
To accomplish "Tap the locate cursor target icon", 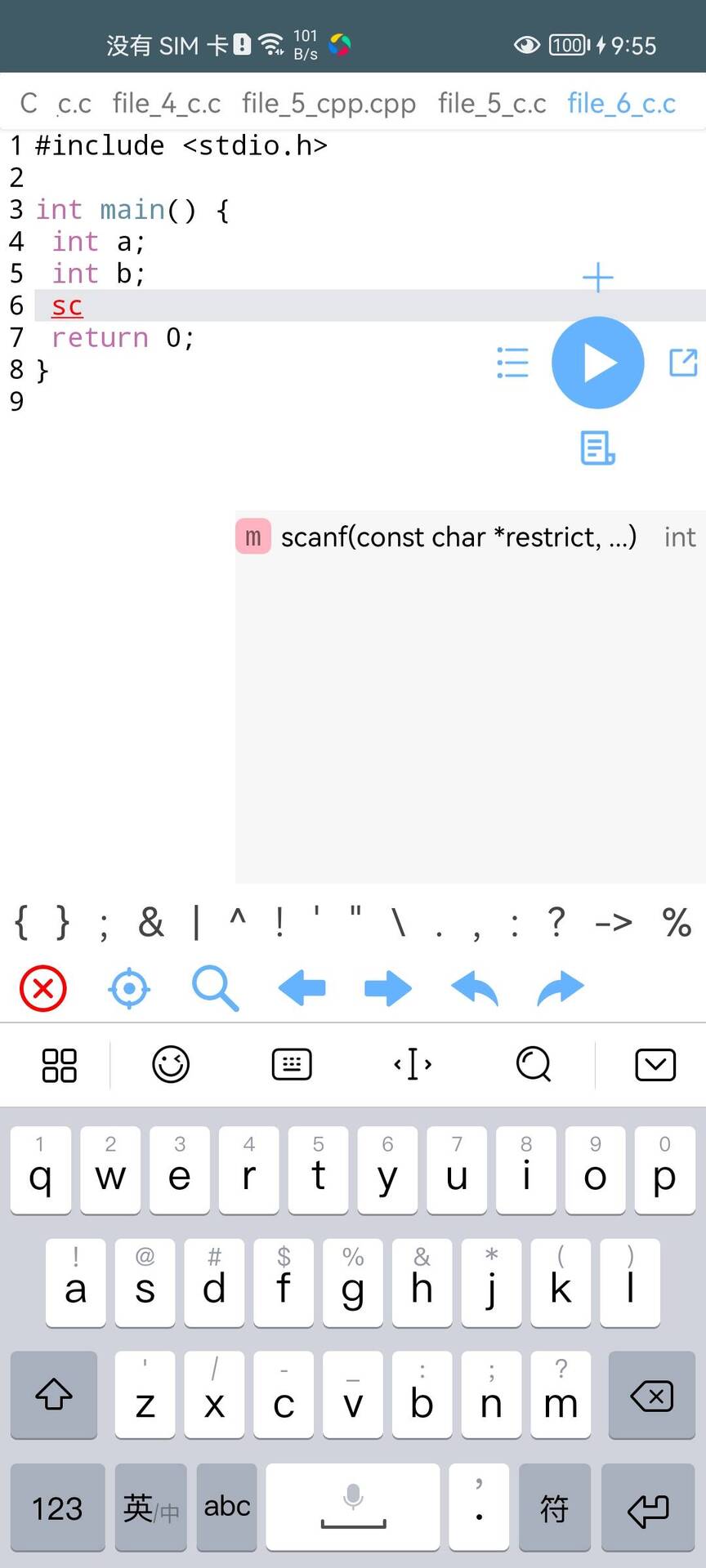I will 129,988.
